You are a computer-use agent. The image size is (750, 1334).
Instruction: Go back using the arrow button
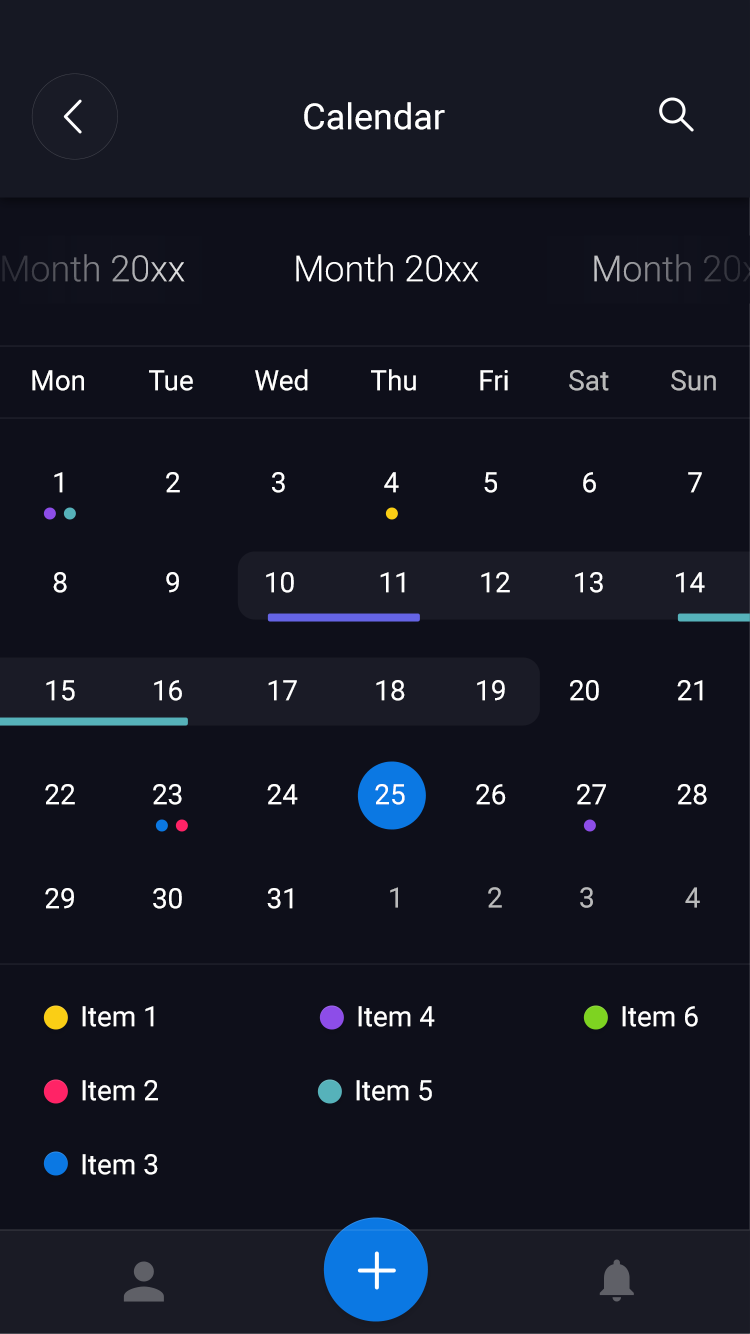[x=74, y=117]
